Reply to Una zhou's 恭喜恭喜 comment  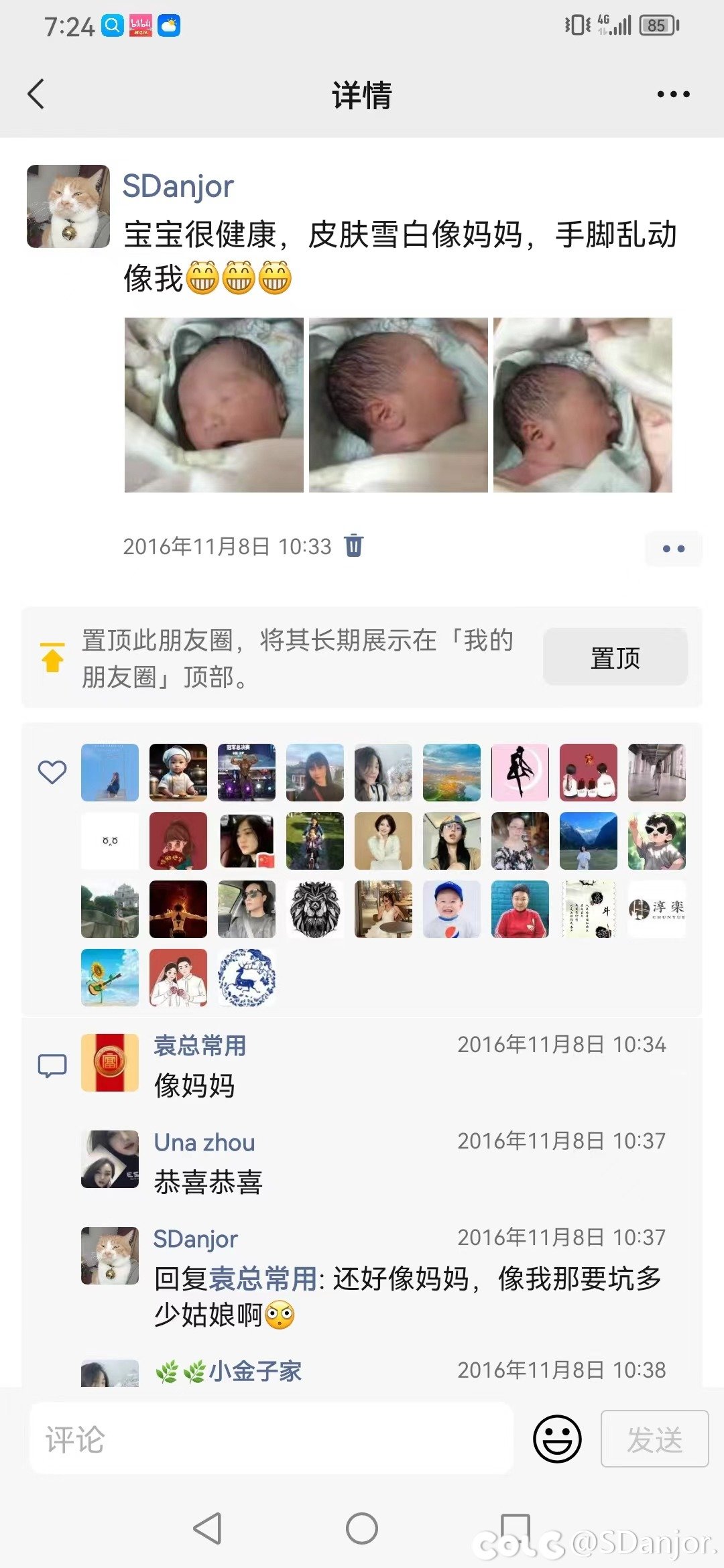208,1182
